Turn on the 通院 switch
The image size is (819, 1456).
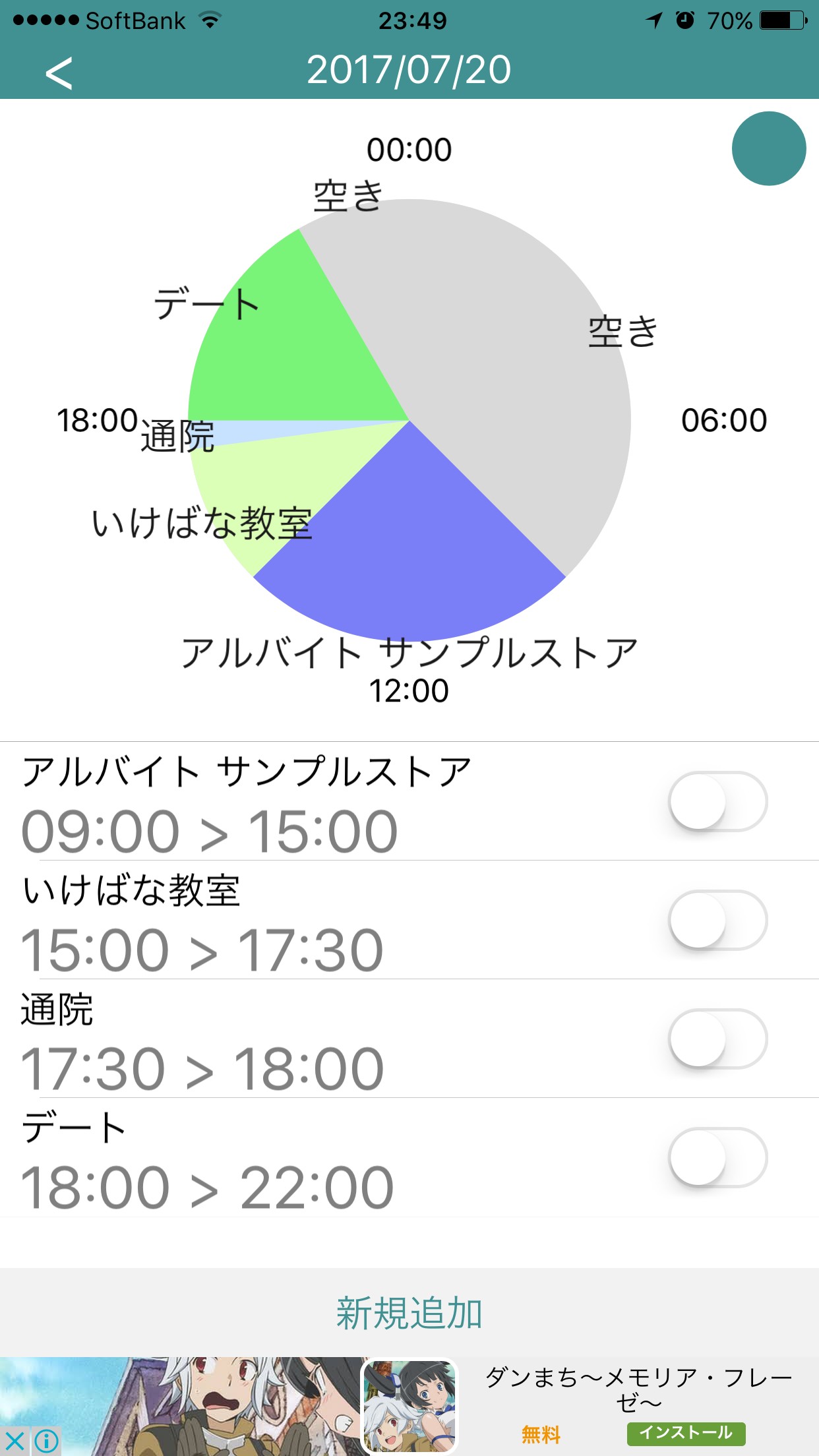pos(717,1039)
